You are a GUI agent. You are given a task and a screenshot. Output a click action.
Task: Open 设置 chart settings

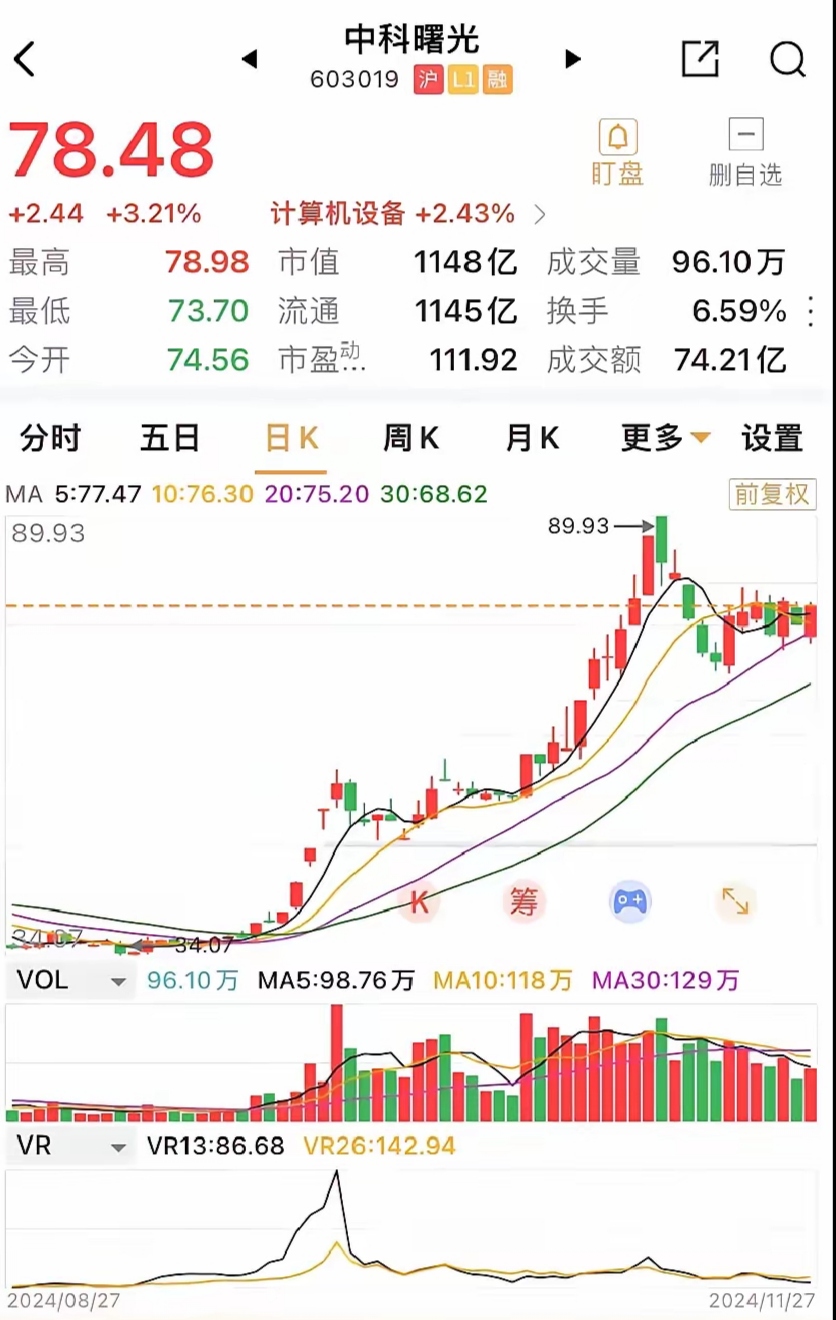pos(771,437)
